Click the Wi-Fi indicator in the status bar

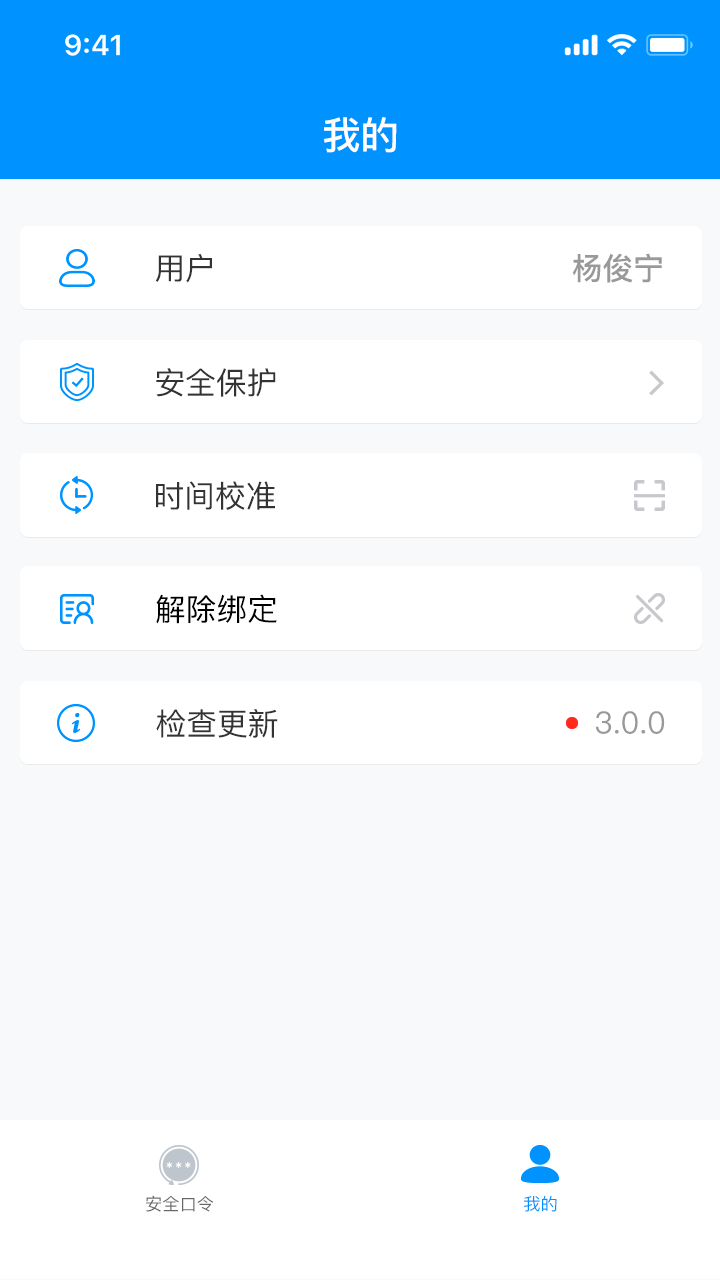pyautogui.click(x=620, y=44)
